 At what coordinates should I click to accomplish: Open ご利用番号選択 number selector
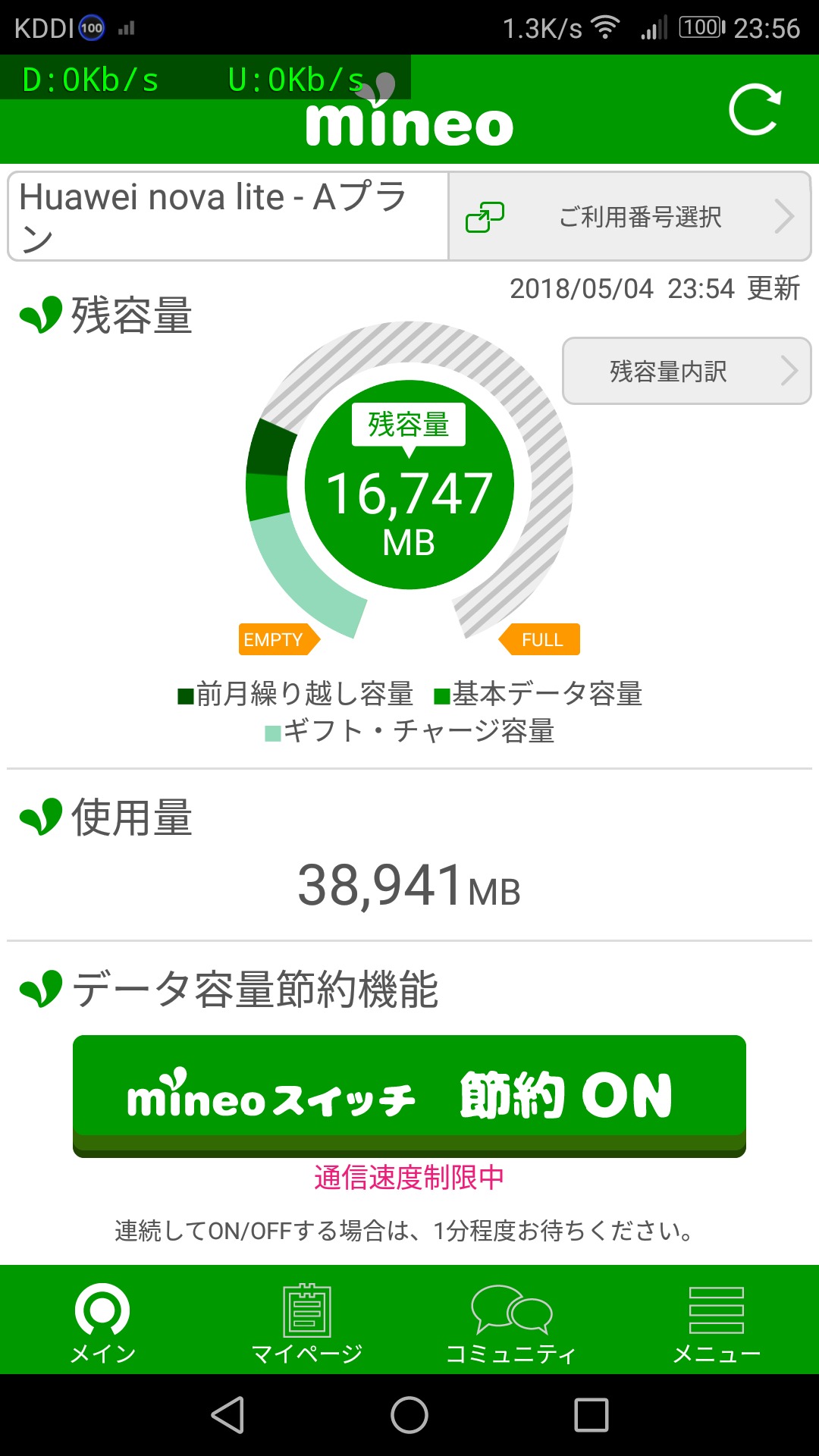coord(629,217)
